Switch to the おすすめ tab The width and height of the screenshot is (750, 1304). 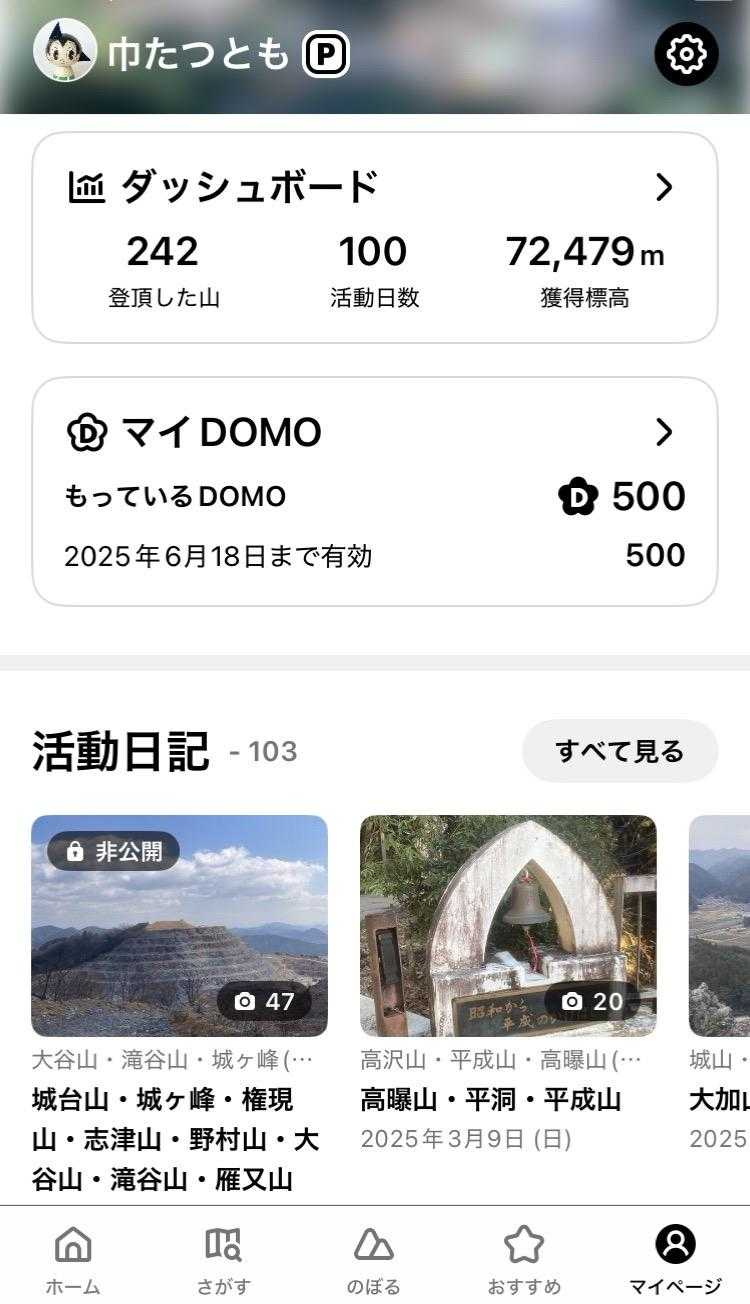click(524, 1258)
